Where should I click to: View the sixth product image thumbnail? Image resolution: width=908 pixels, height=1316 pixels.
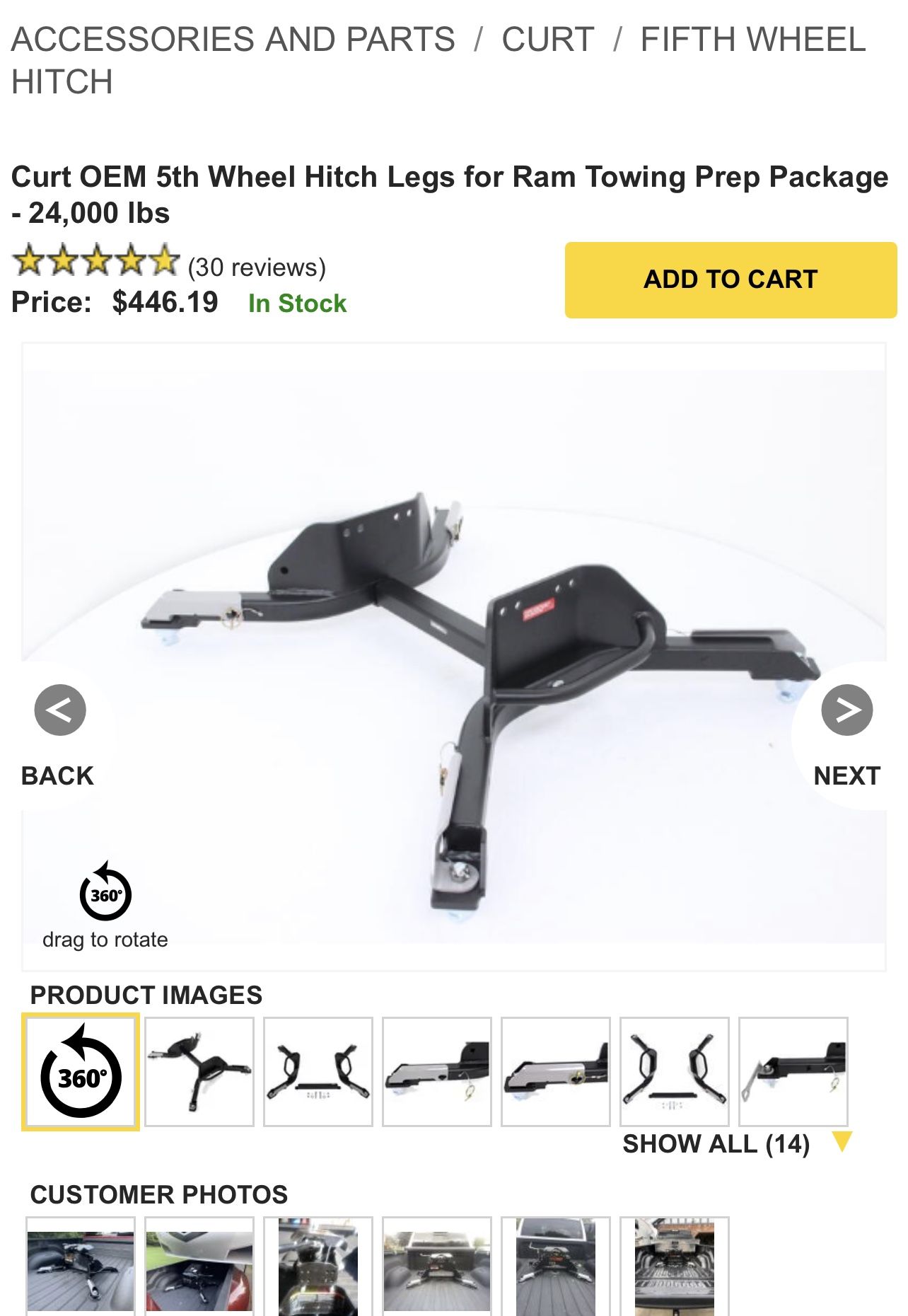675,1071
